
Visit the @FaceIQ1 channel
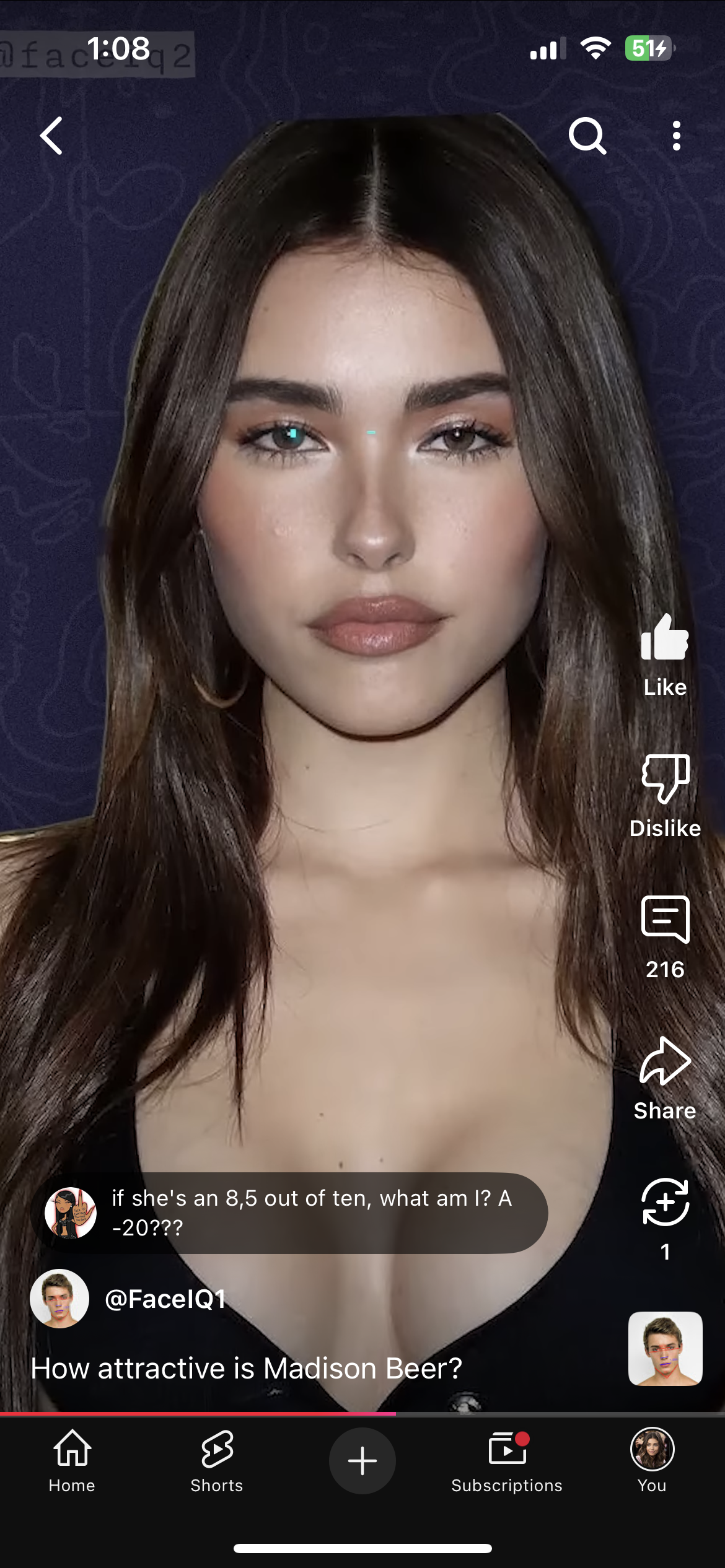(x=165, y=1299)
